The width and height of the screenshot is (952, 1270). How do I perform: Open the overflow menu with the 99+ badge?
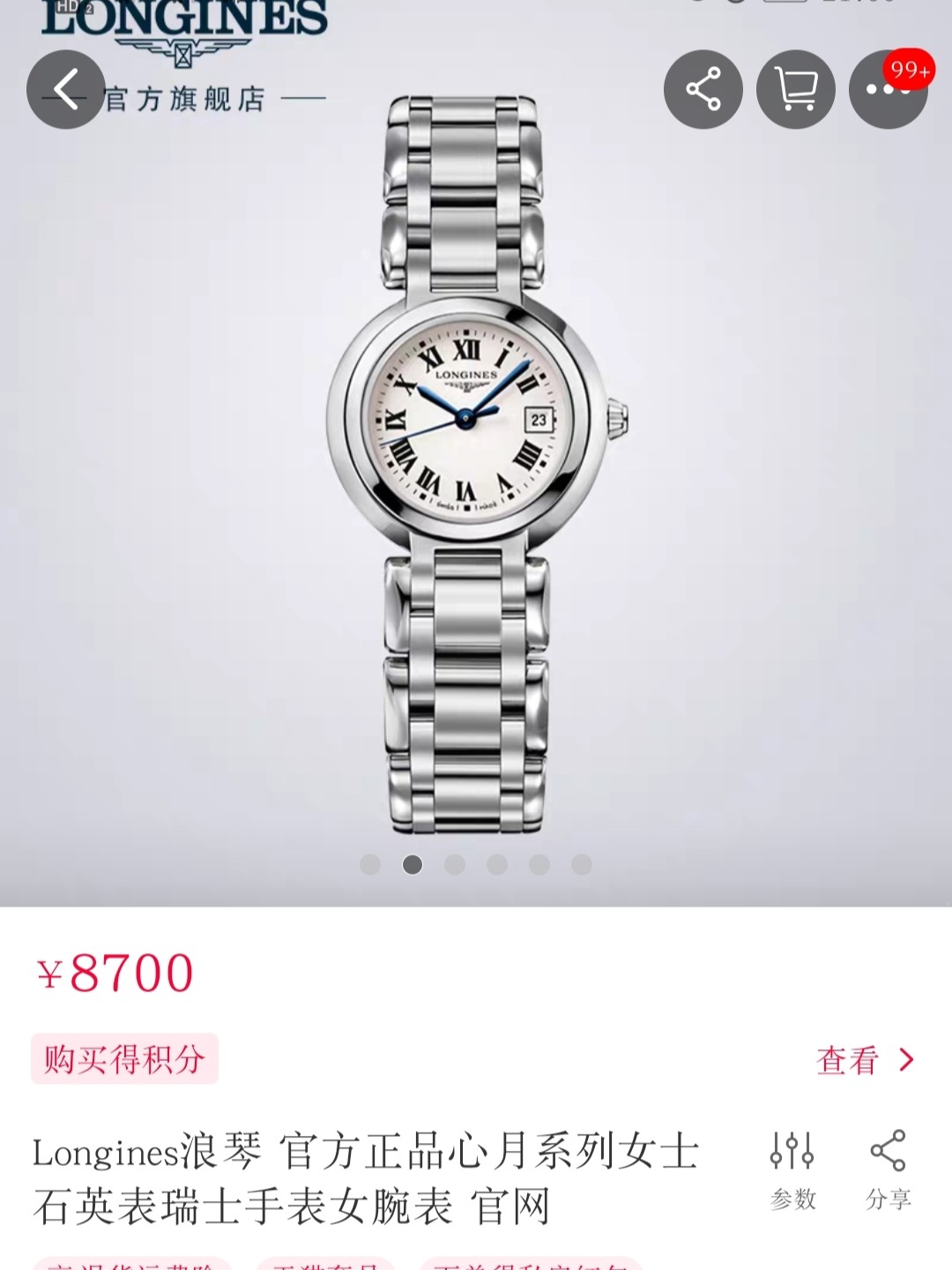(886, 90)
